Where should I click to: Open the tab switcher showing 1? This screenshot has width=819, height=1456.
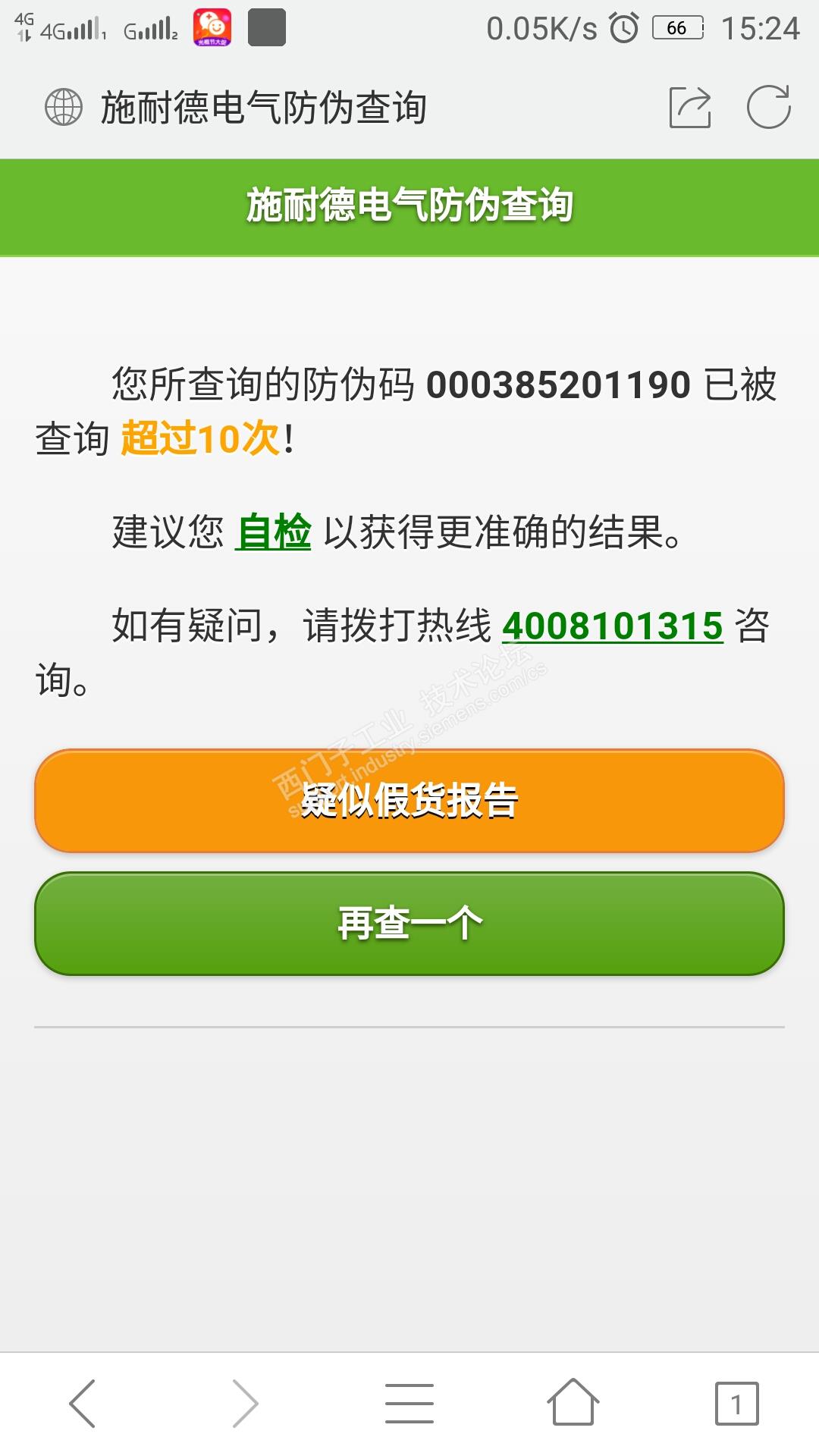point(736,1403)
